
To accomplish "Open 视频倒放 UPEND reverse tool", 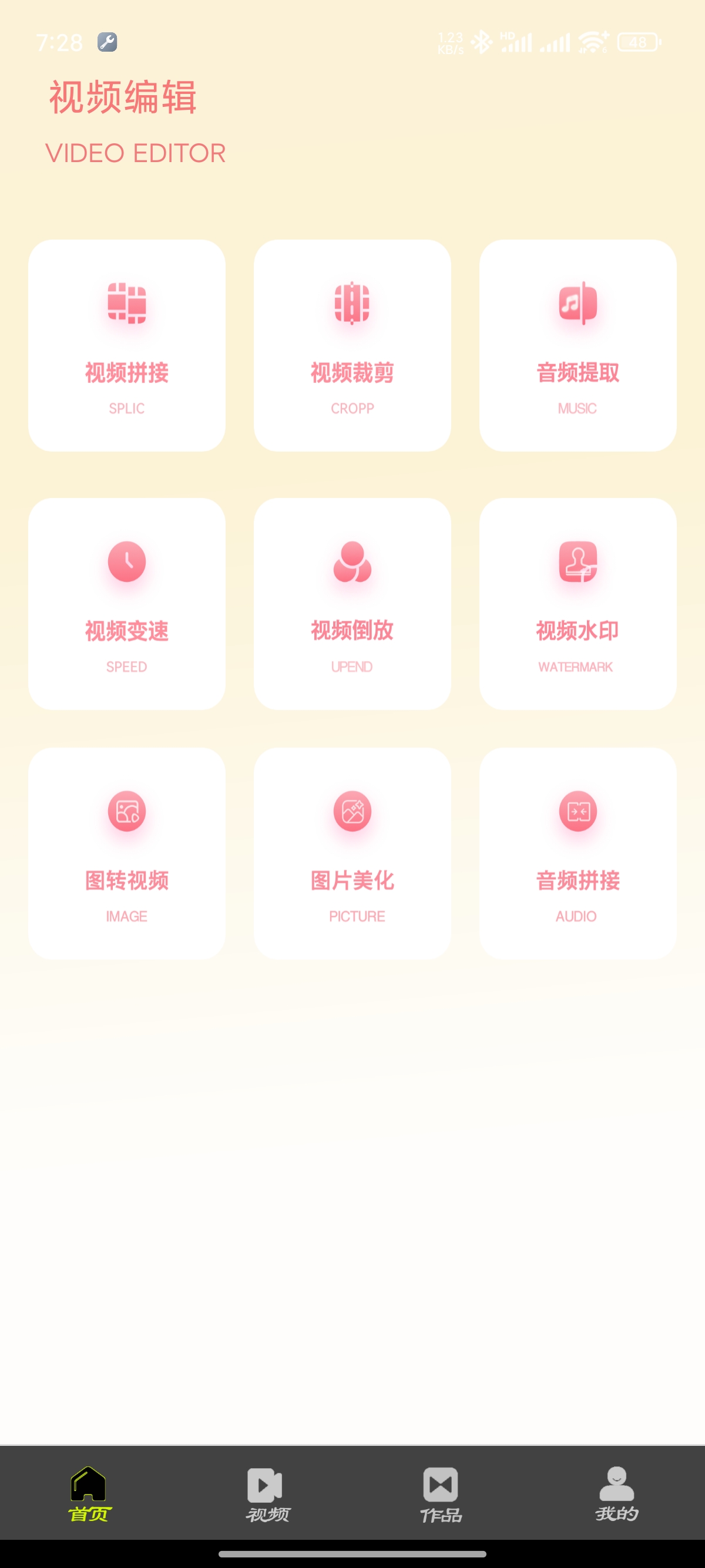I will click(352, 603).
